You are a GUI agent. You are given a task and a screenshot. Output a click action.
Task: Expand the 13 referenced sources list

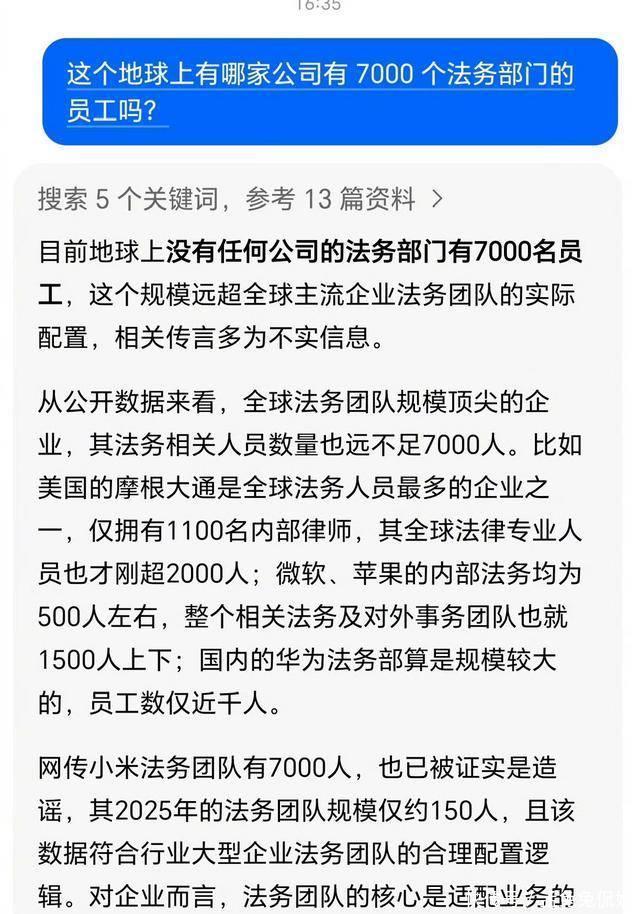click(240, 199)
